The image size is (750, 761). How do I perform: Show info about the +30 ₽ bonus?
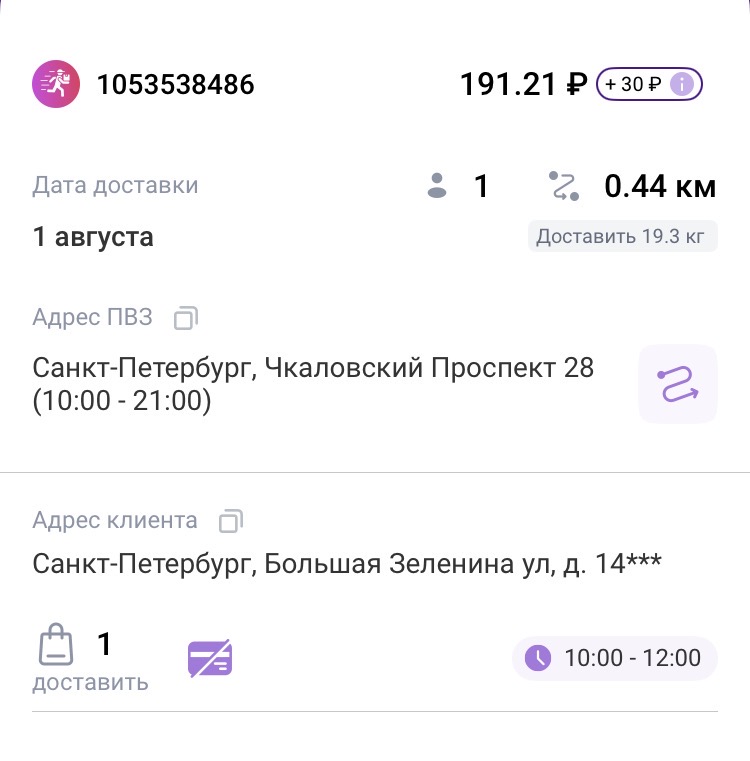tap(682, 85)
